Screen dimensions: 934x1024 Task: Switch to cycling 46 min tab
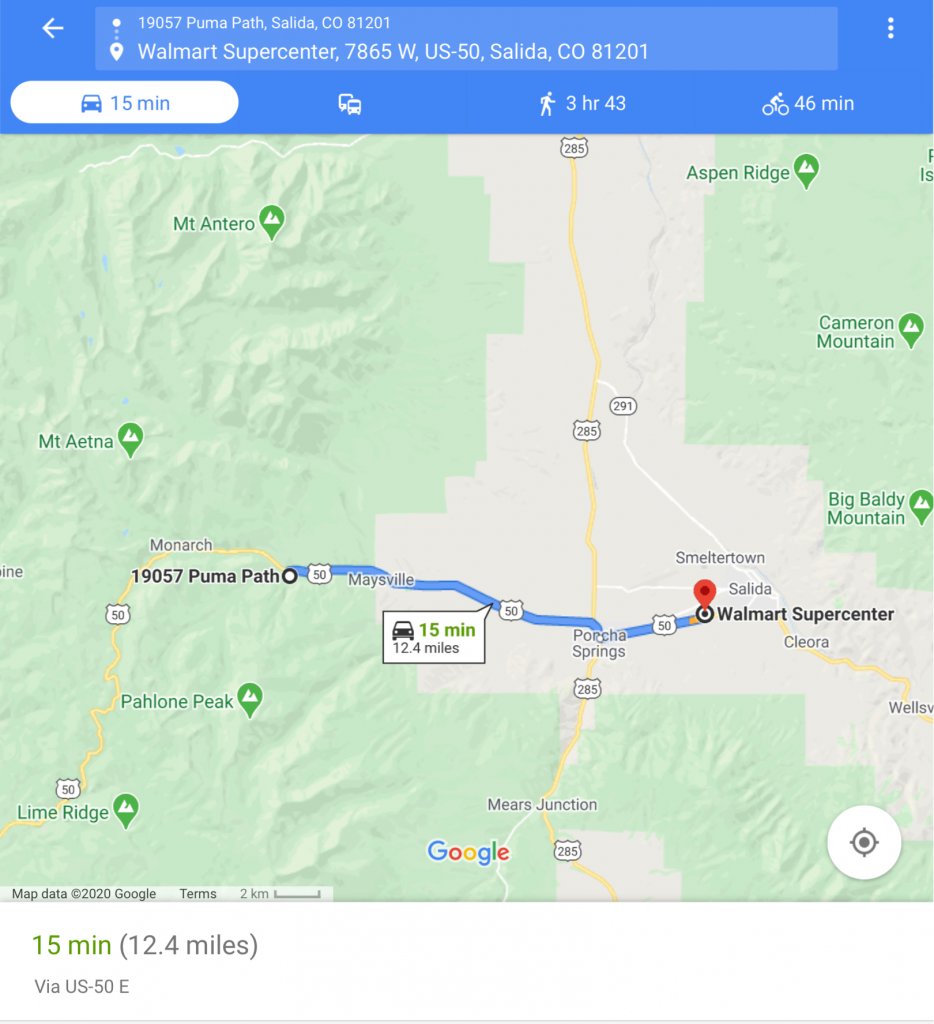[x=808, y=103]
